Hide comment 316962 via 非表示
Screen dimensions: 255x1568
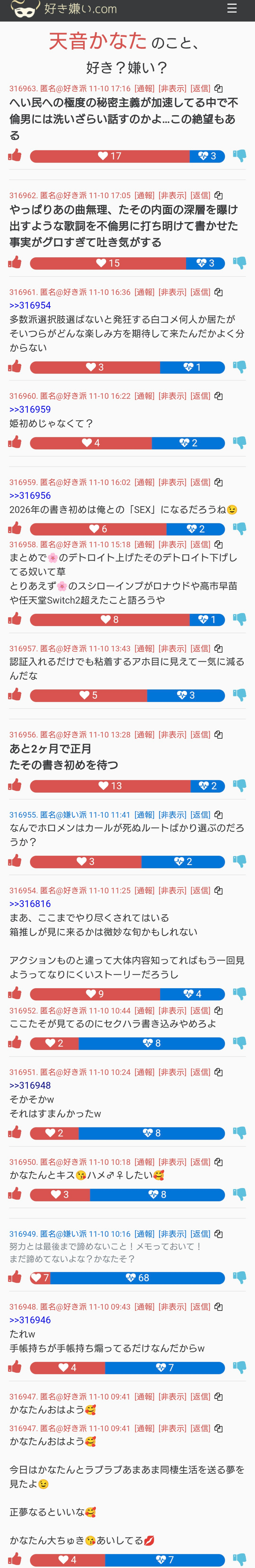172,195
